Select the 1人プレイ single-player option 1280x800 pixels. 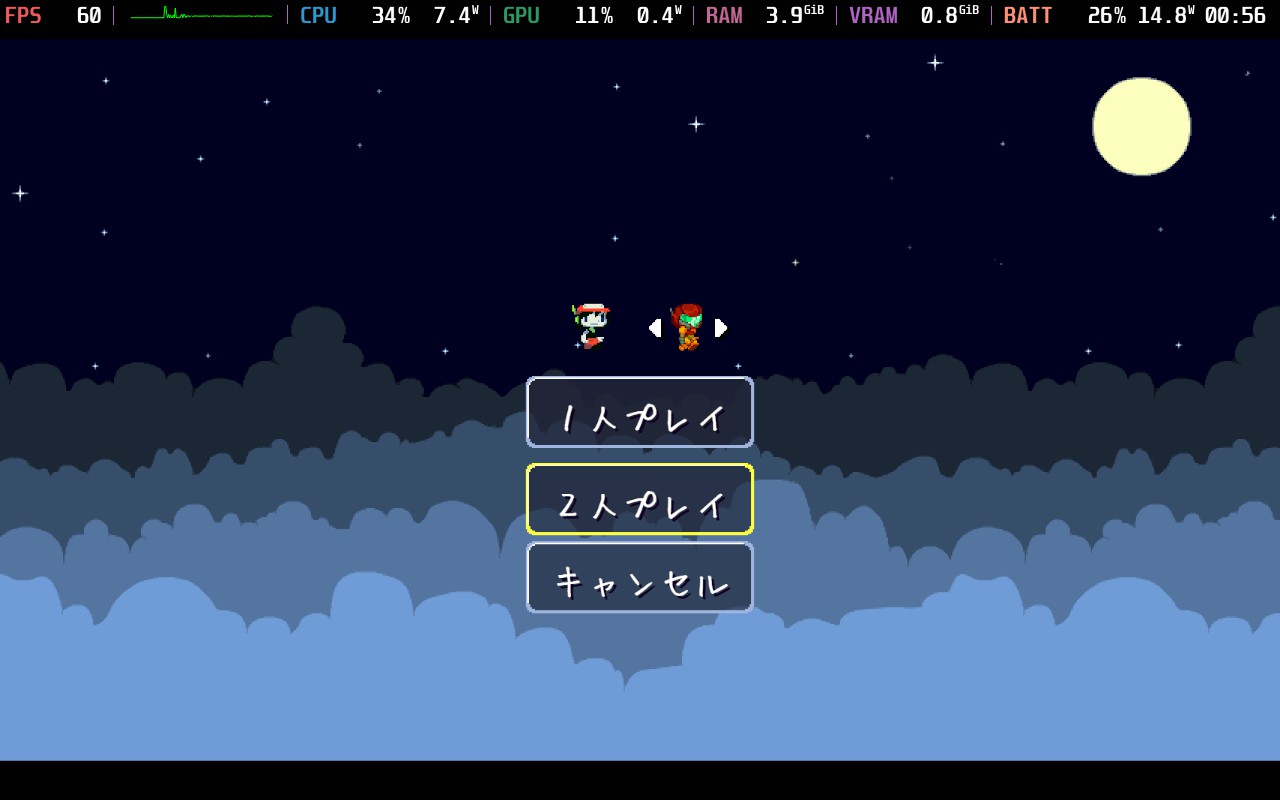pyautogui.click(x=640, y=412)
